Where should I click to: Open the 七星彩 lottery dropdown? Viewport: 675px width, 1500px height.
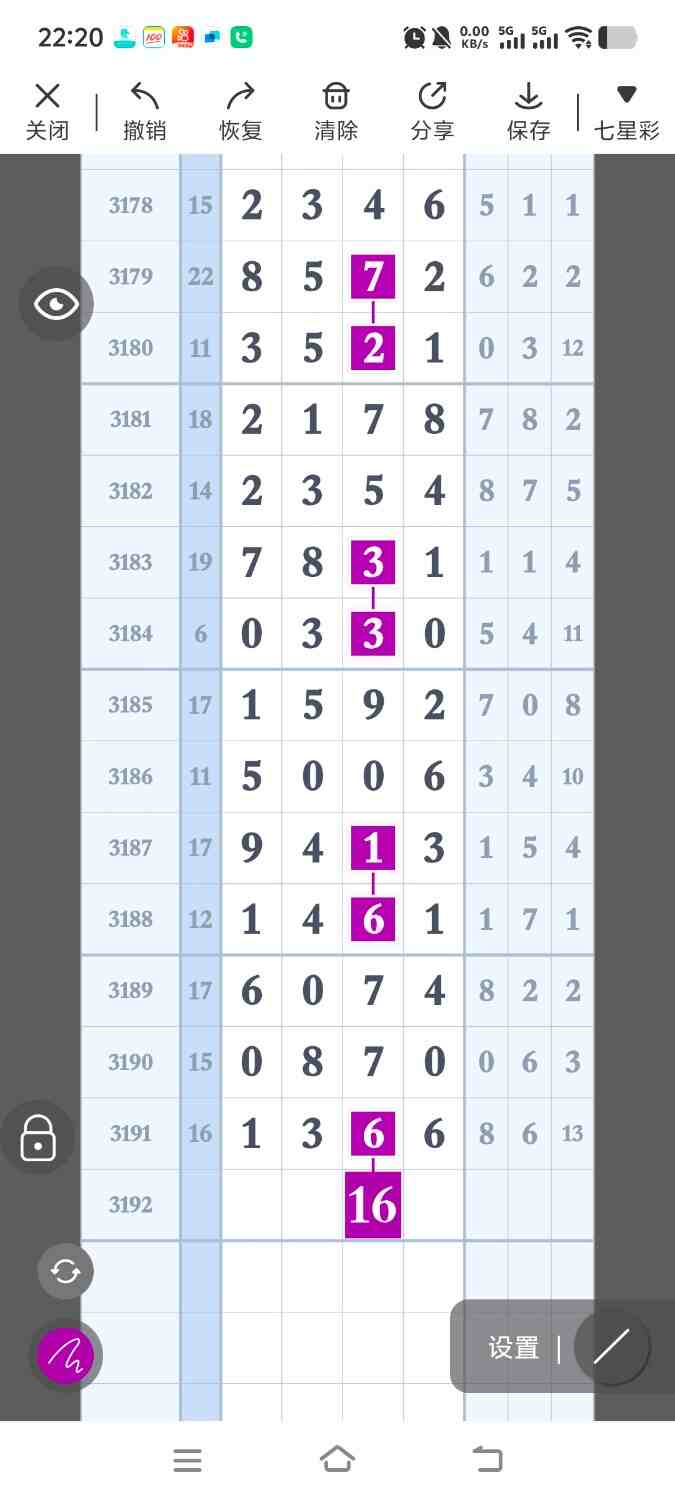(x=626, y=111)
